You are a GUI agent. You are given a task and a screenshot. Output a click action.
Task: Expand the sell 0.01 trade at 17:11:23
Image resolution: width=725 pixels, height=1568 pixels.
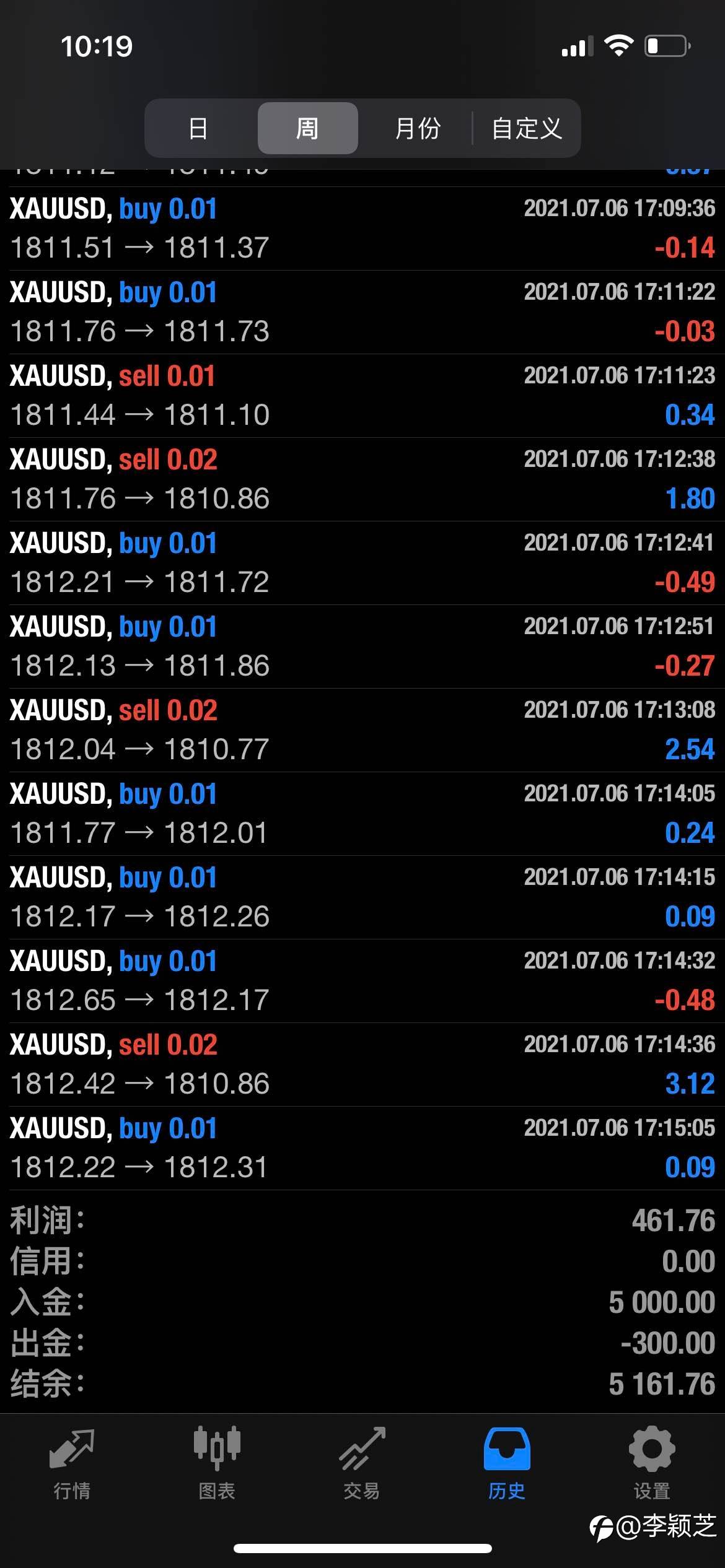(x=362, y=396)
